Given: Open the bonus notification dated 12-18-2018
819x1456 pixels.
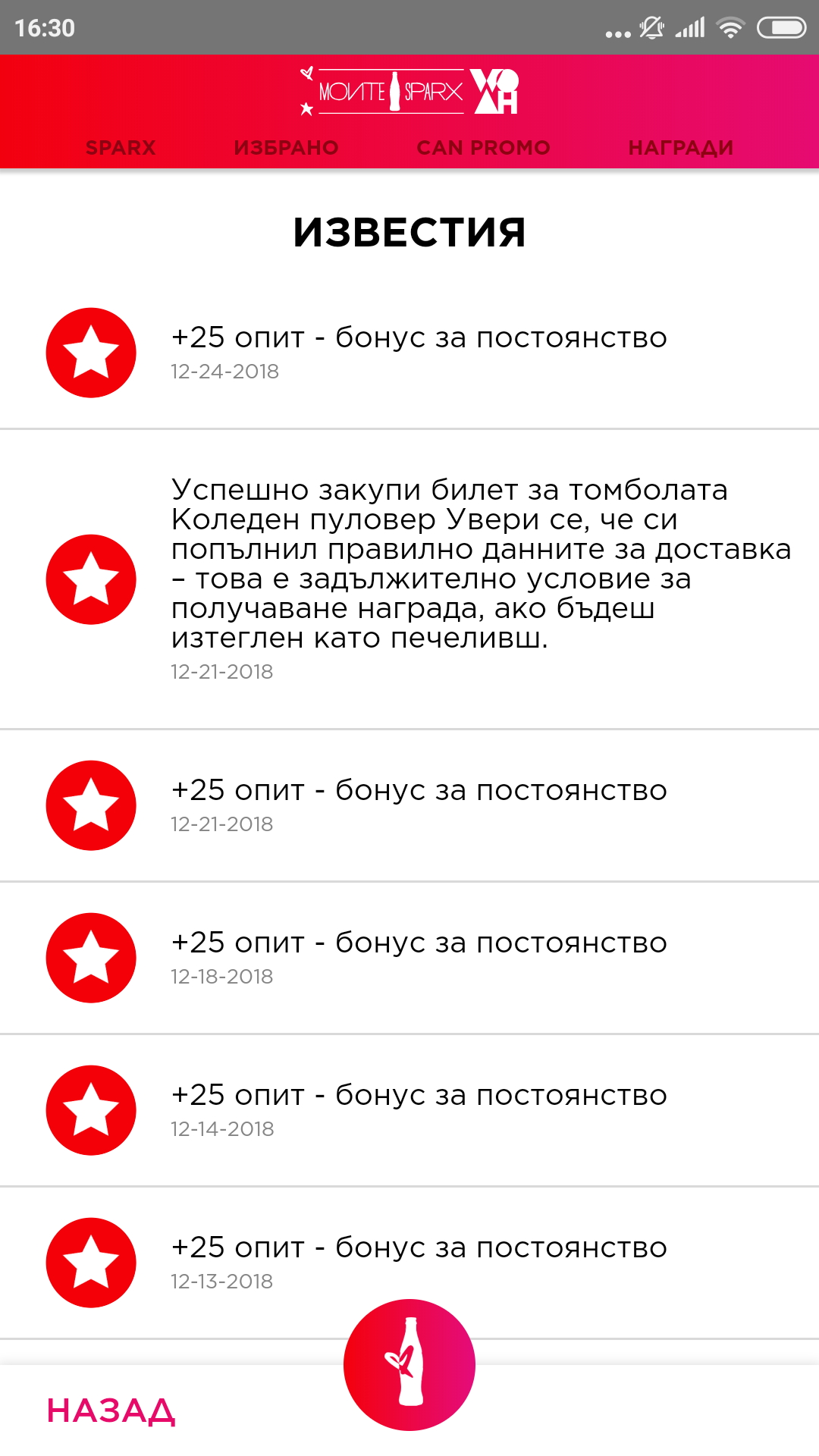Looking at the screenshot, I should pos(409,958).
